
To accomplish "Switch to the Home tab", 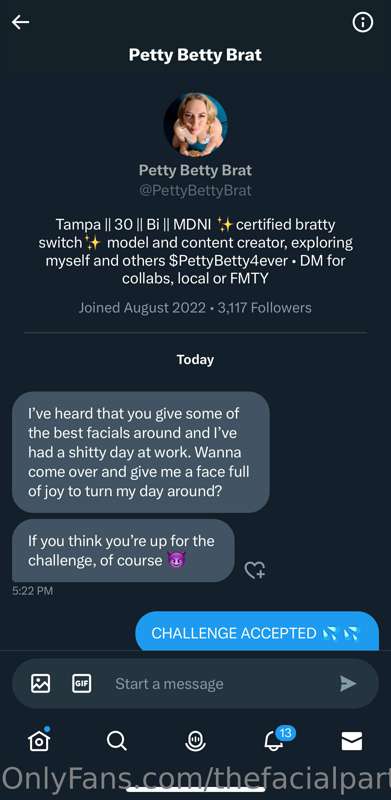I will tap(39, 740).
